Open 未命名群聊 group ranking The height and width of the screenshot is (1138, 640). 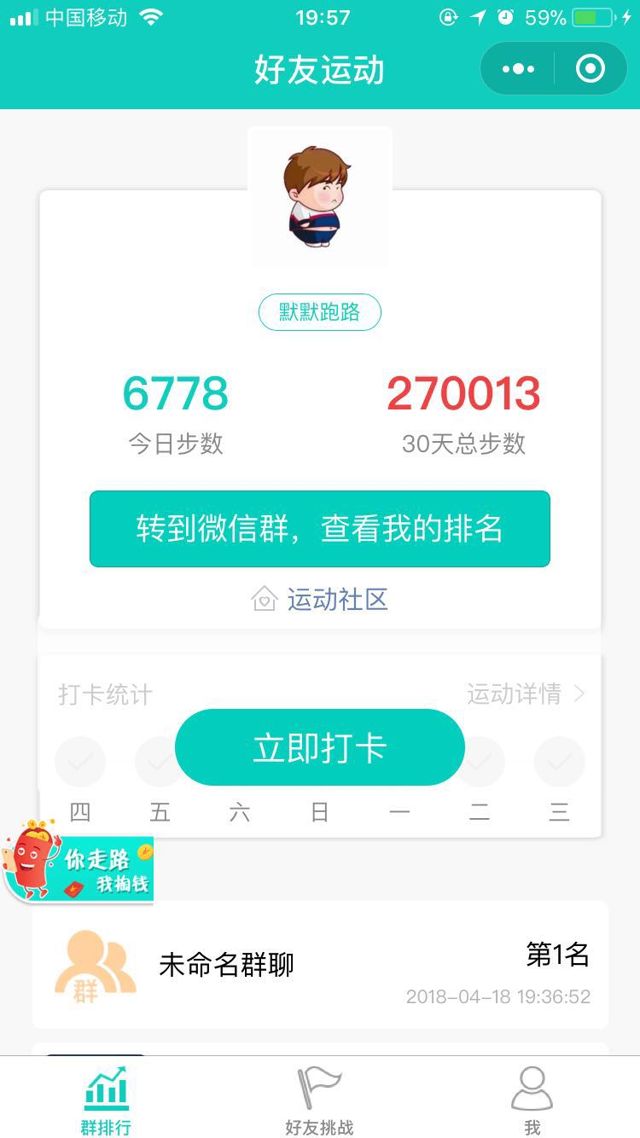(320, 965)
